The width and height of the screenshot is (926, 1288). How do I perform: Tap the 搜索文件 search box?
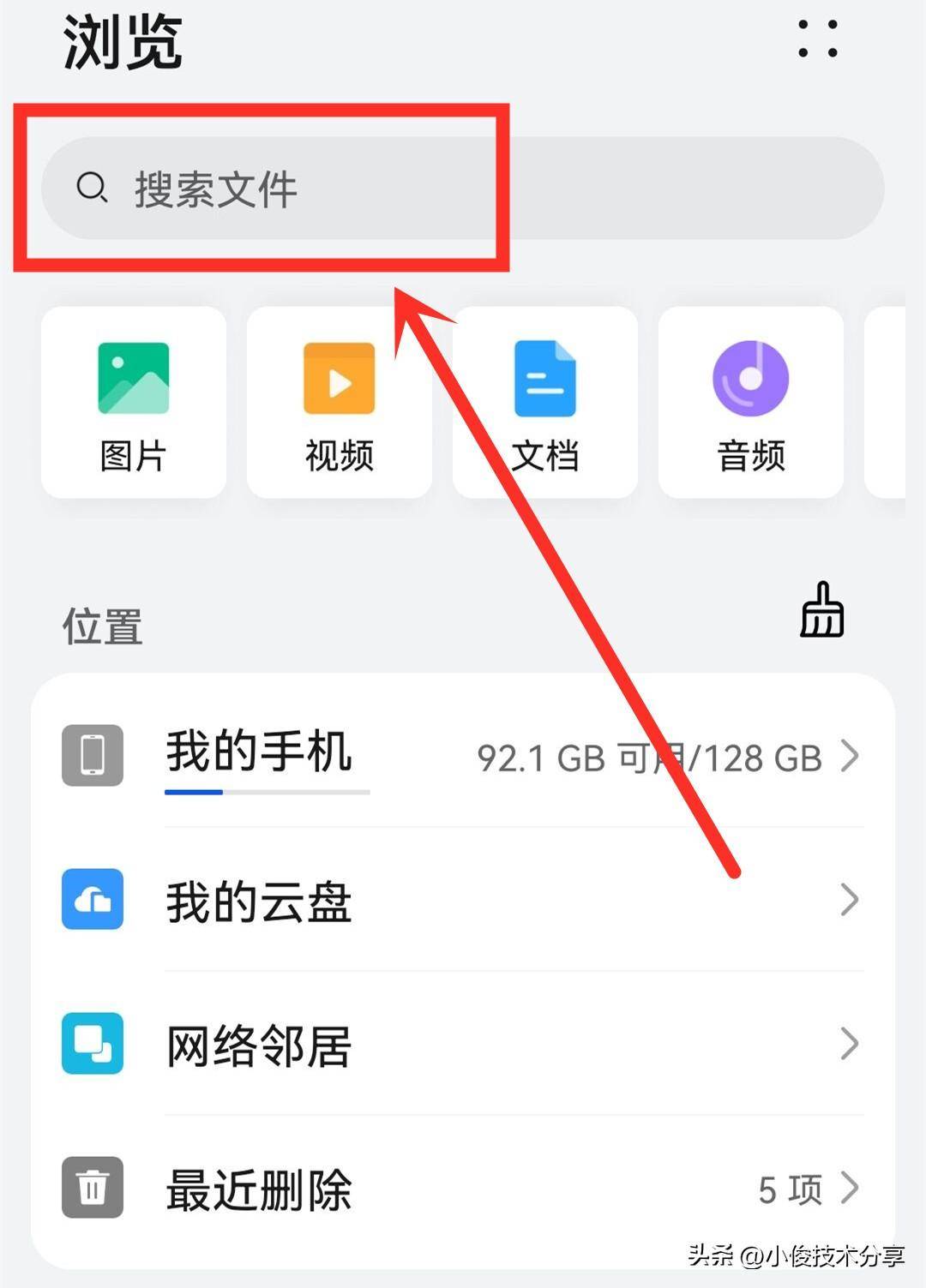tap(463, 188)
